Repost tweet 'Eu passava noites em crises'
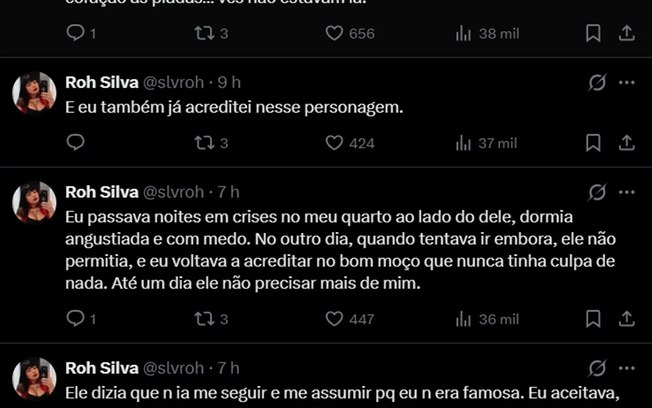 click(206, 318)
